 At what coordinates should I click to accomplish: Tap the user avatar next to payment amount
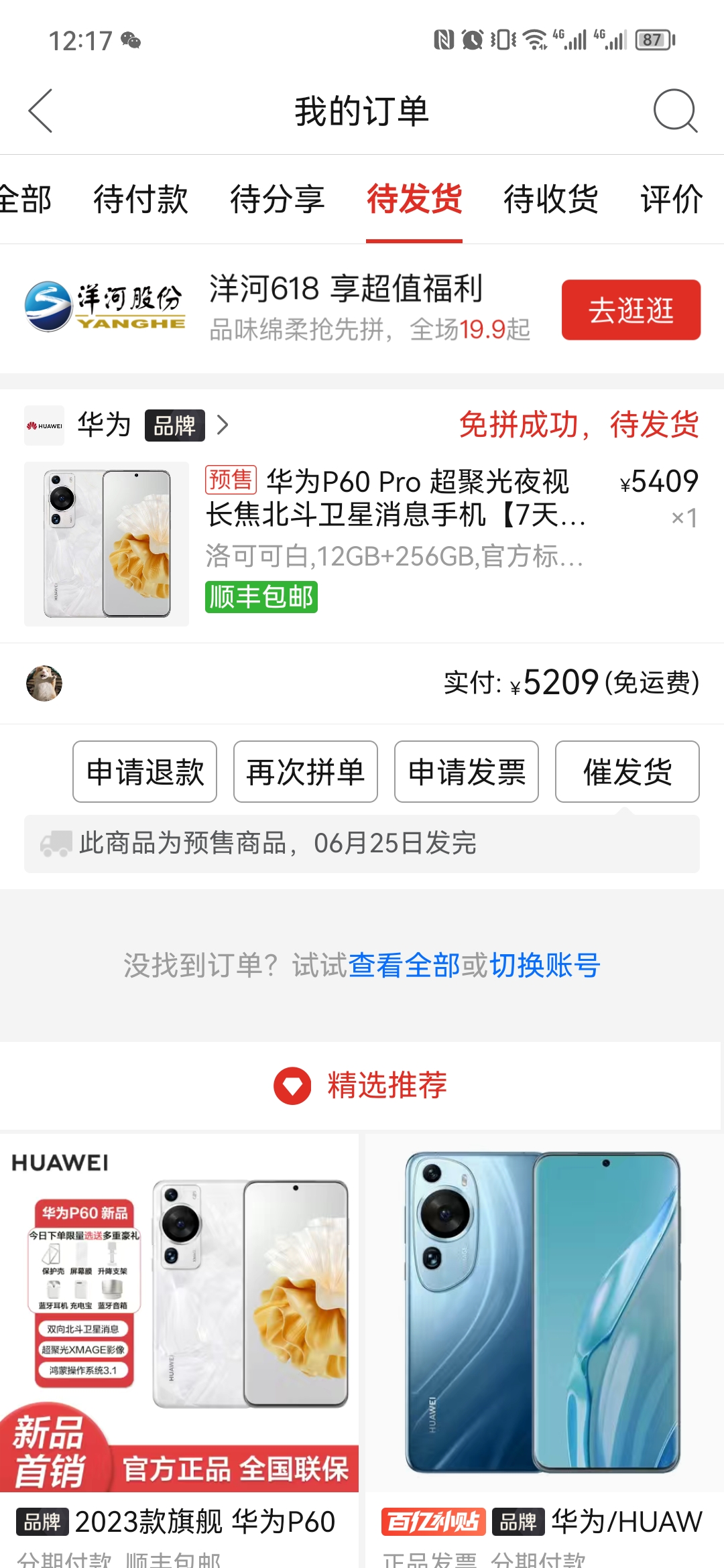point(44,683)
